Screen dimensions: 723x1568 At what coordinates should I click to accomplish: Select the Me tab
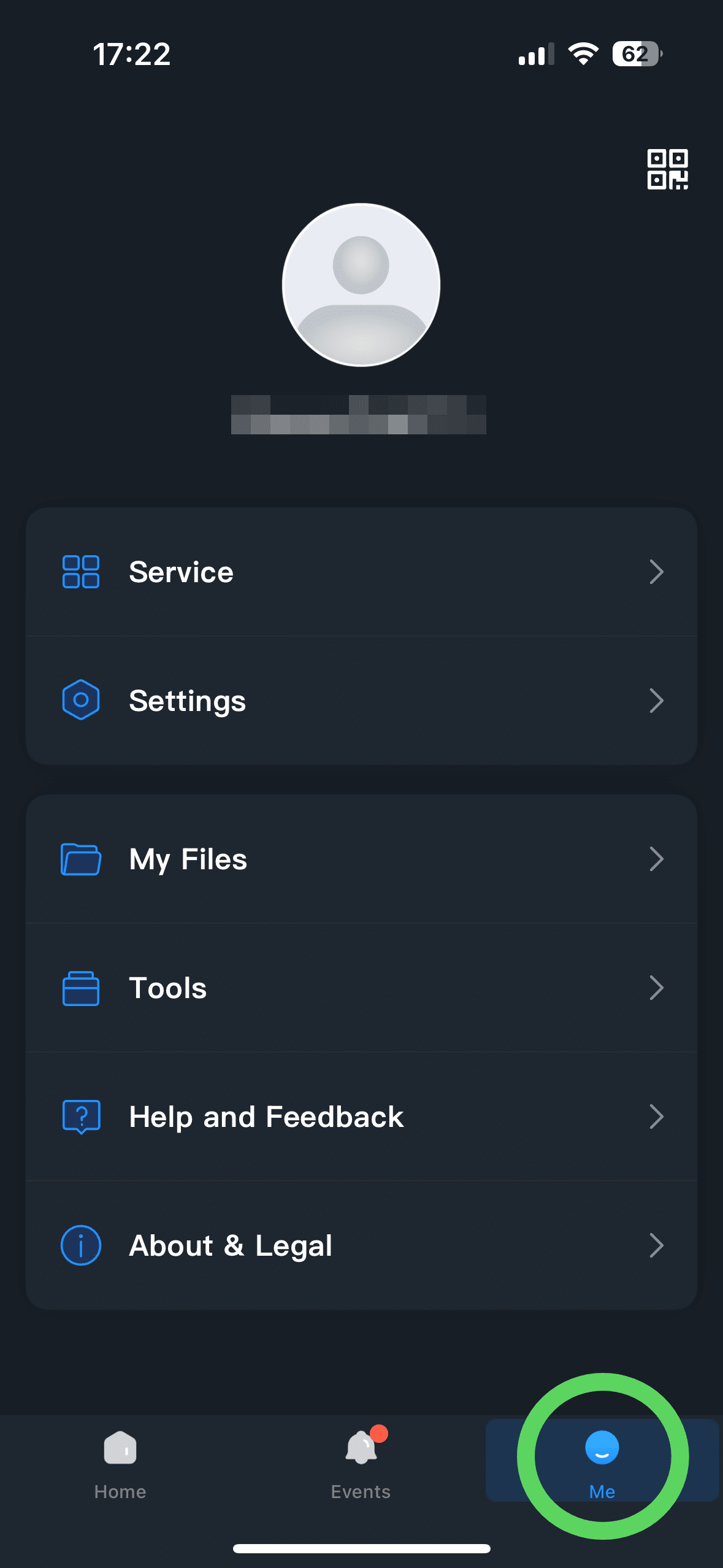pos(602,1463)
